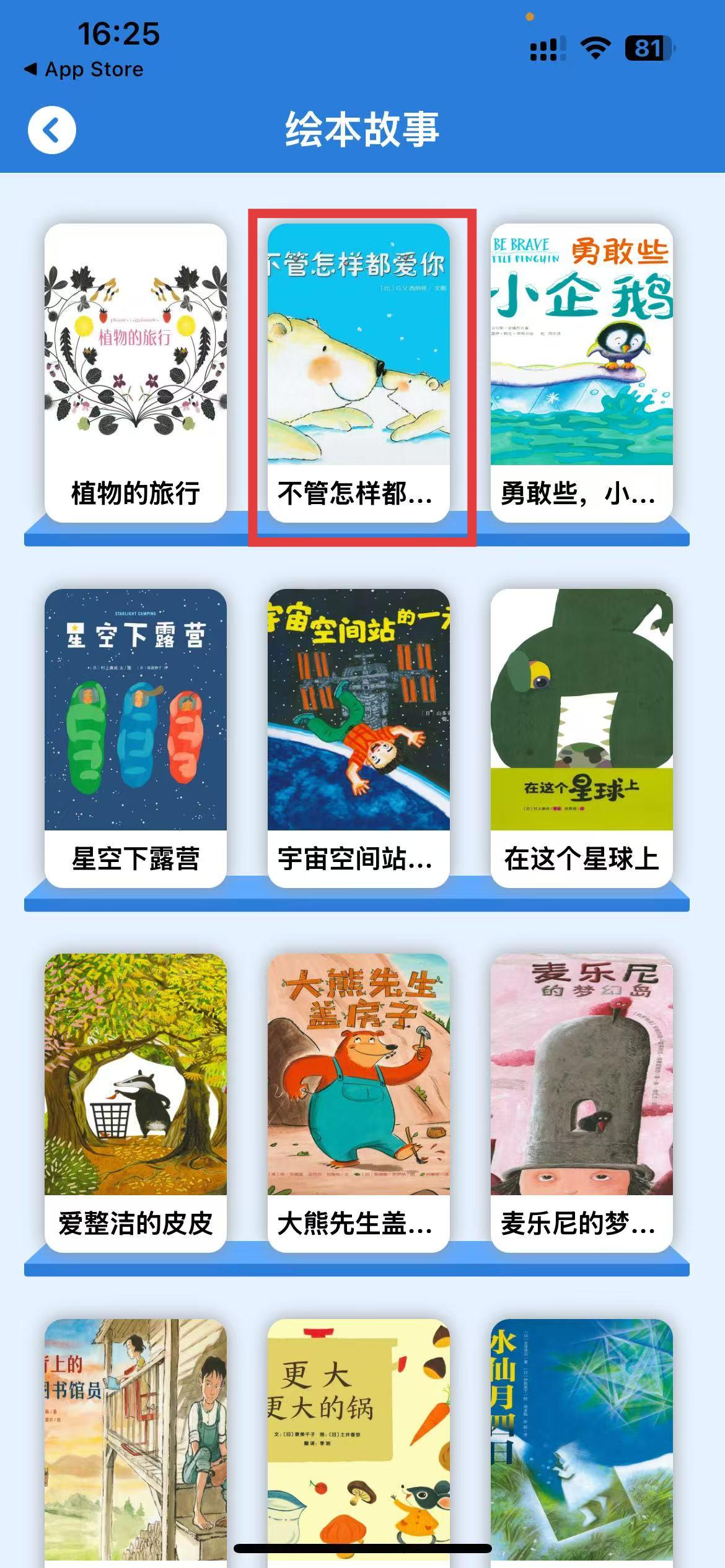The height and width of the screenshot is (1568, 725).
Task: Return to App Store via the top link
Action: 84,69
